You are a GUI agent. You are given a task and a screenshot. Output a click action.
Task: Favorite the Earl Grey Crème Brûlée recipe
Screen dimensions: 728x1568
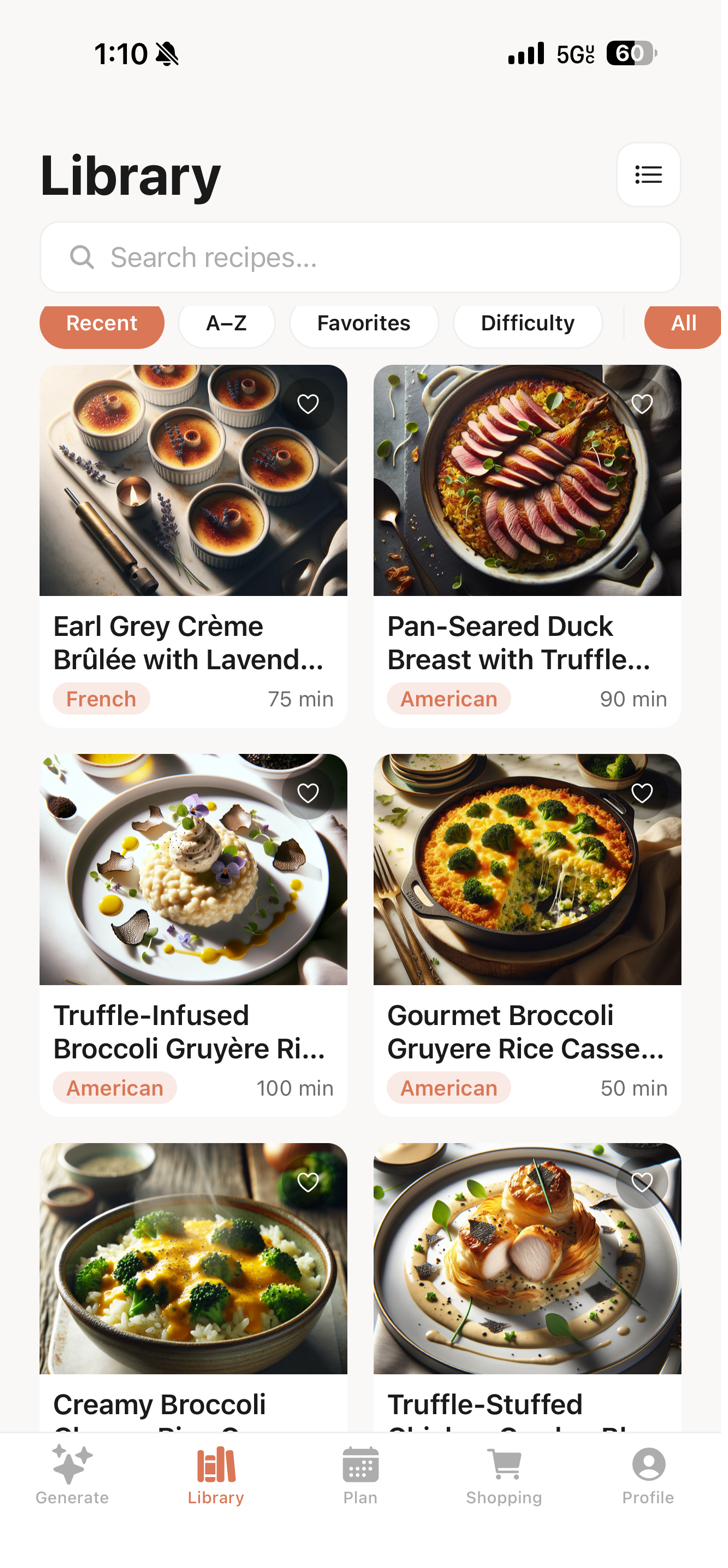[307, 404]
